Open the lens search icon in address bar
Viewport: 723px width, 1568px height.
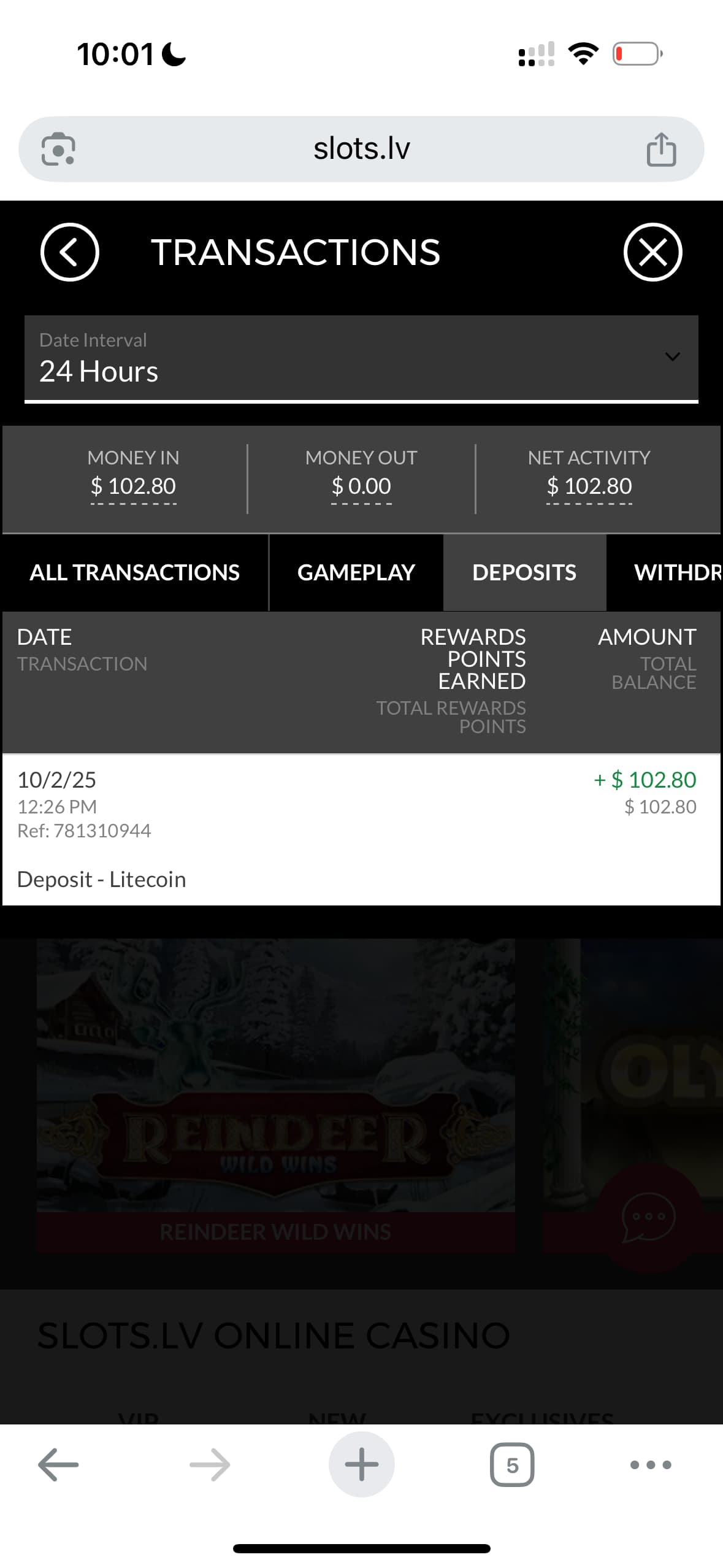(58, 149)
